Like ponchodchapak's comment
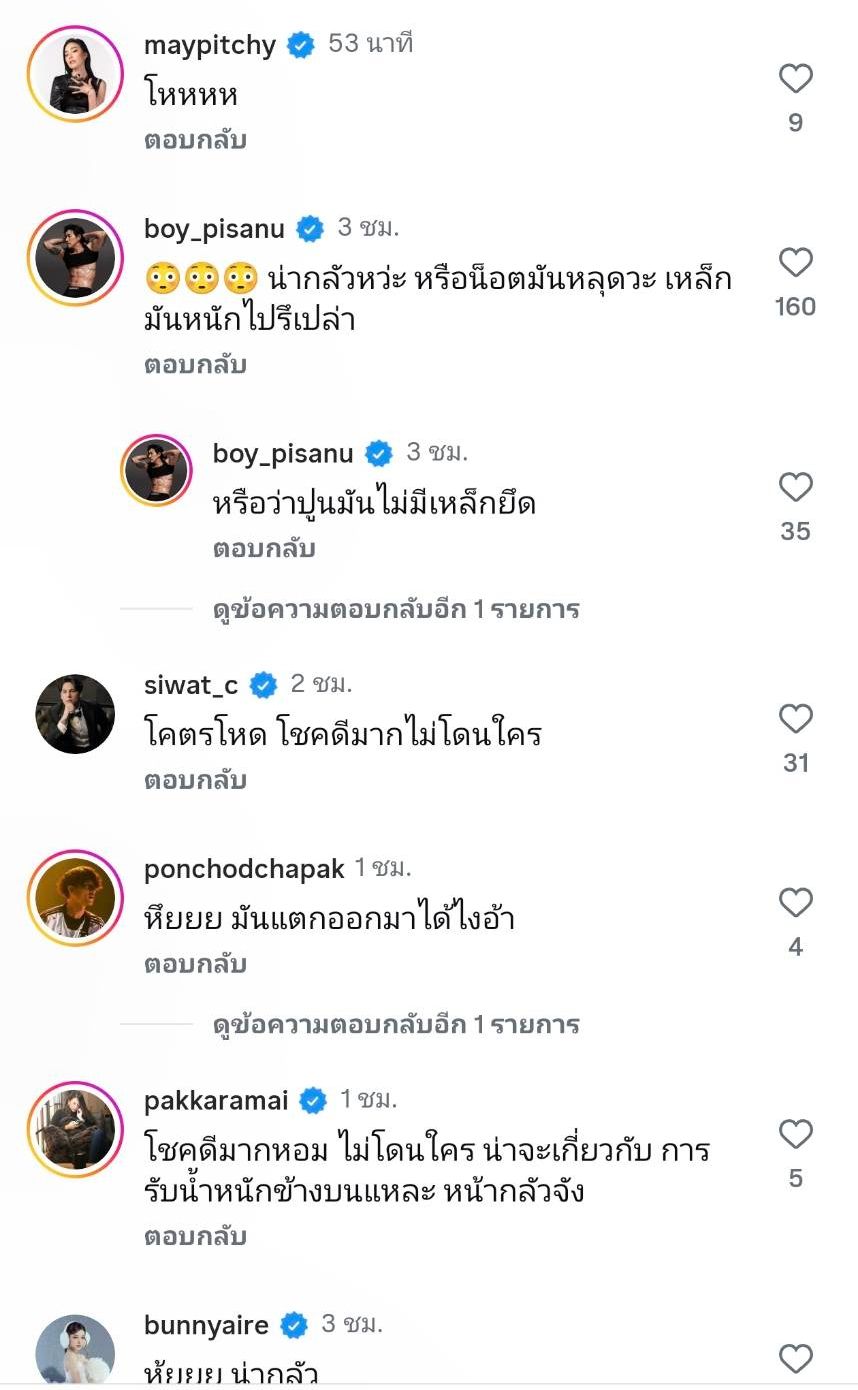This screenshot has height=1390, width=858. [795, 904]
